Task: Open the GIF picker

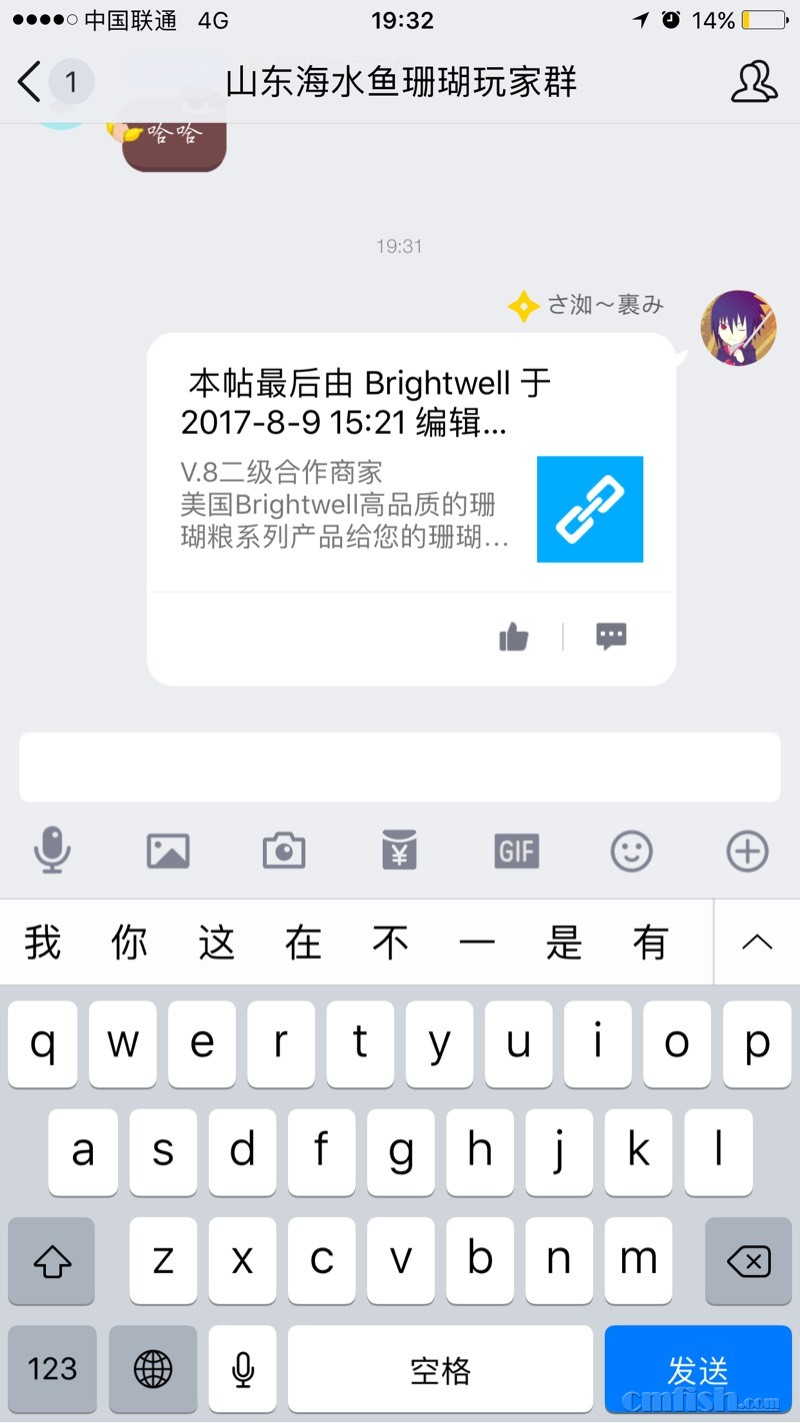Action: [x=516, y=851]
